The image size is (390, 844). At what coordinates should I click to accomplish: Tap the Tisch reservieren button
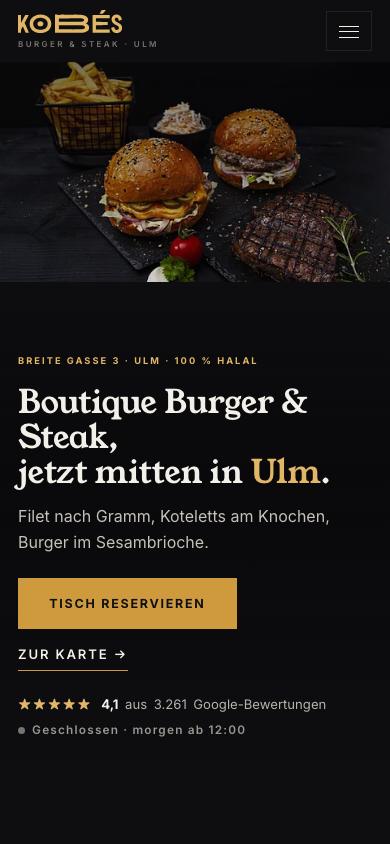(127, 603)
